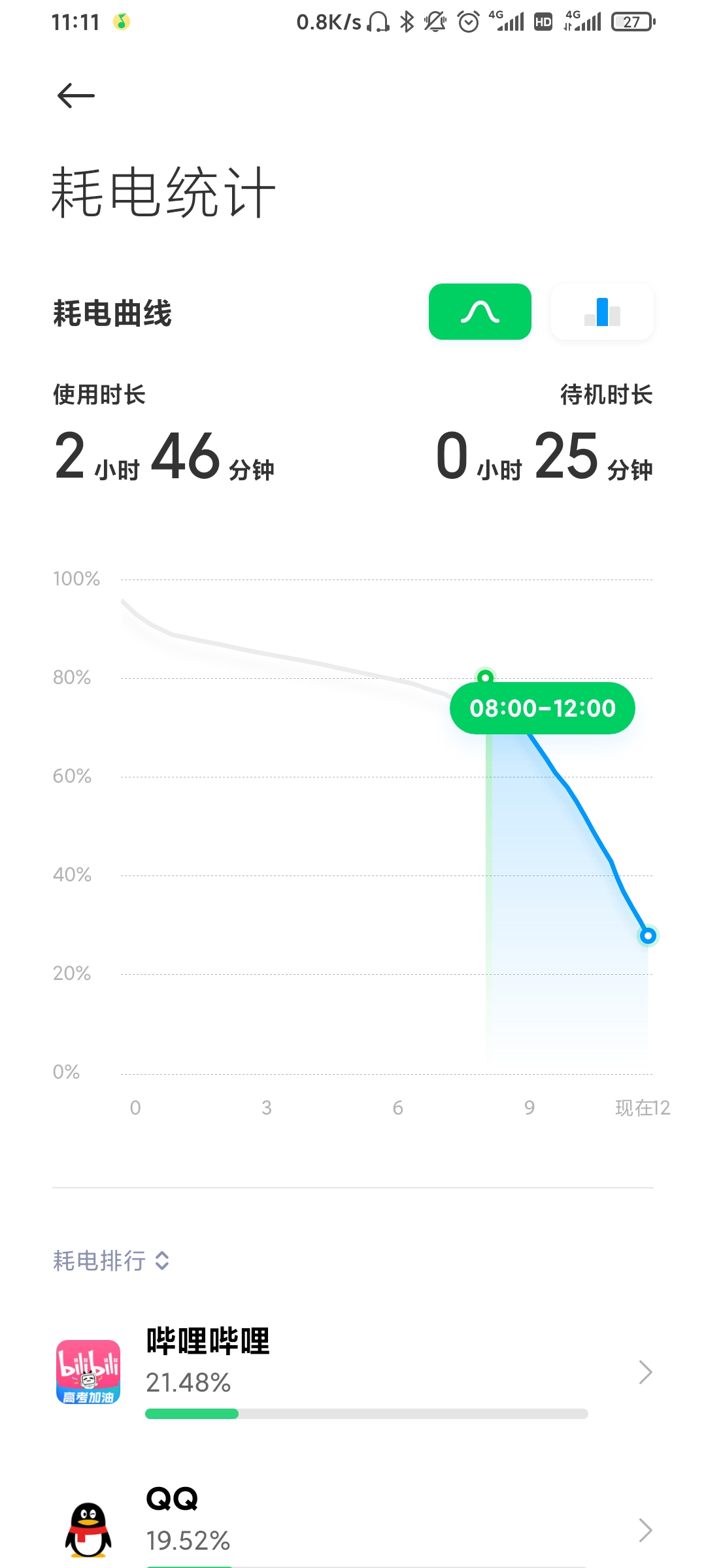Select the 08:00–12:00 time range marker
706x1568 pixels.
(542, 708)
